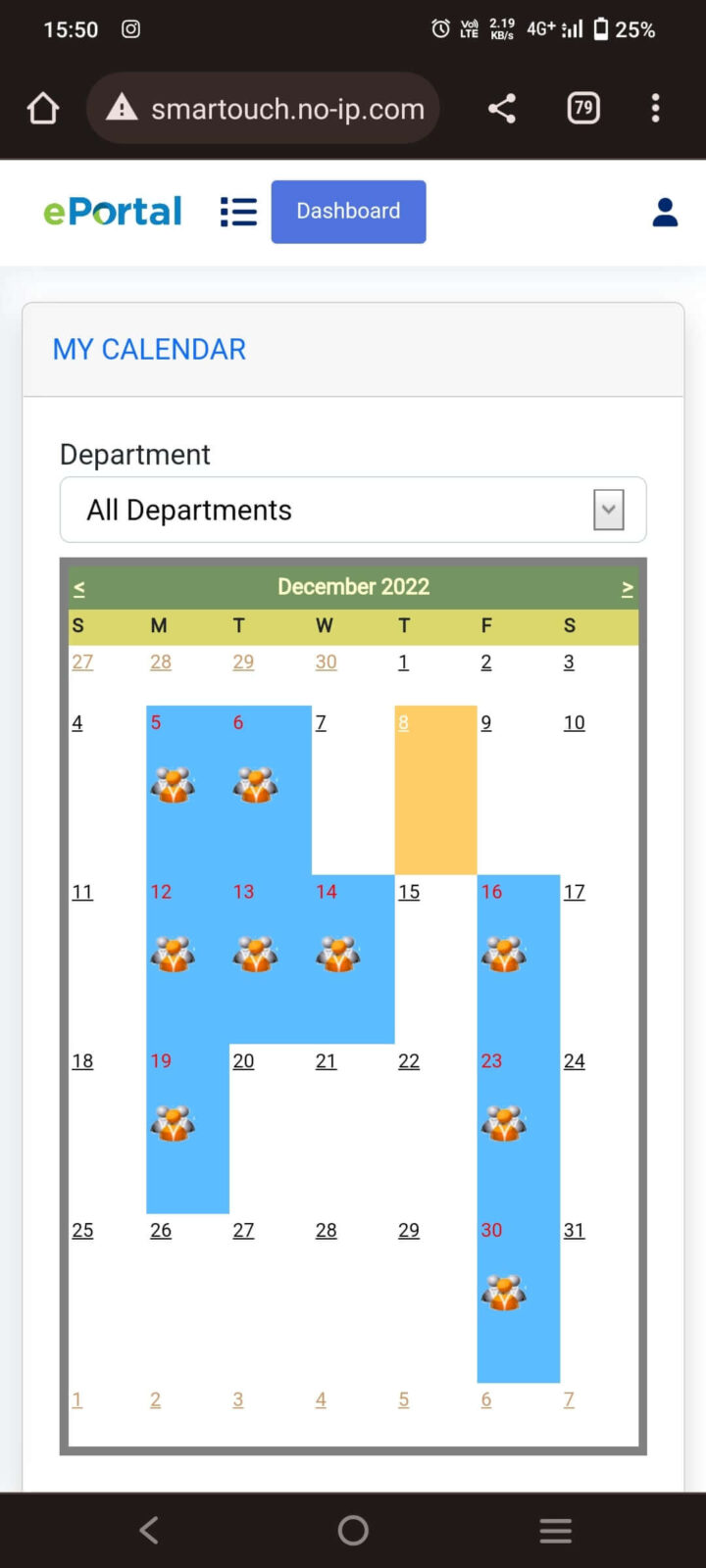Go to the Dashboard
Viewport: 706px width, 1568px height.
(348, 212)
